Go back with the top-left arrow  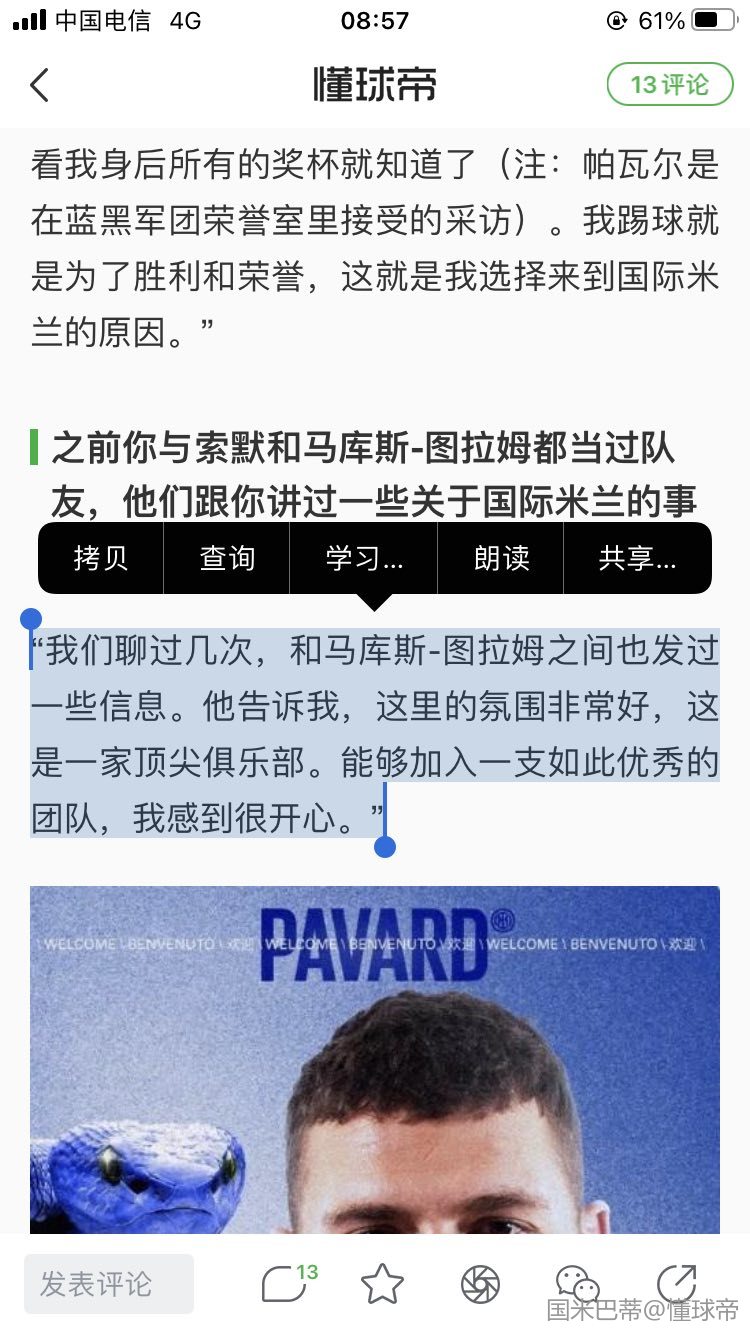39,85
